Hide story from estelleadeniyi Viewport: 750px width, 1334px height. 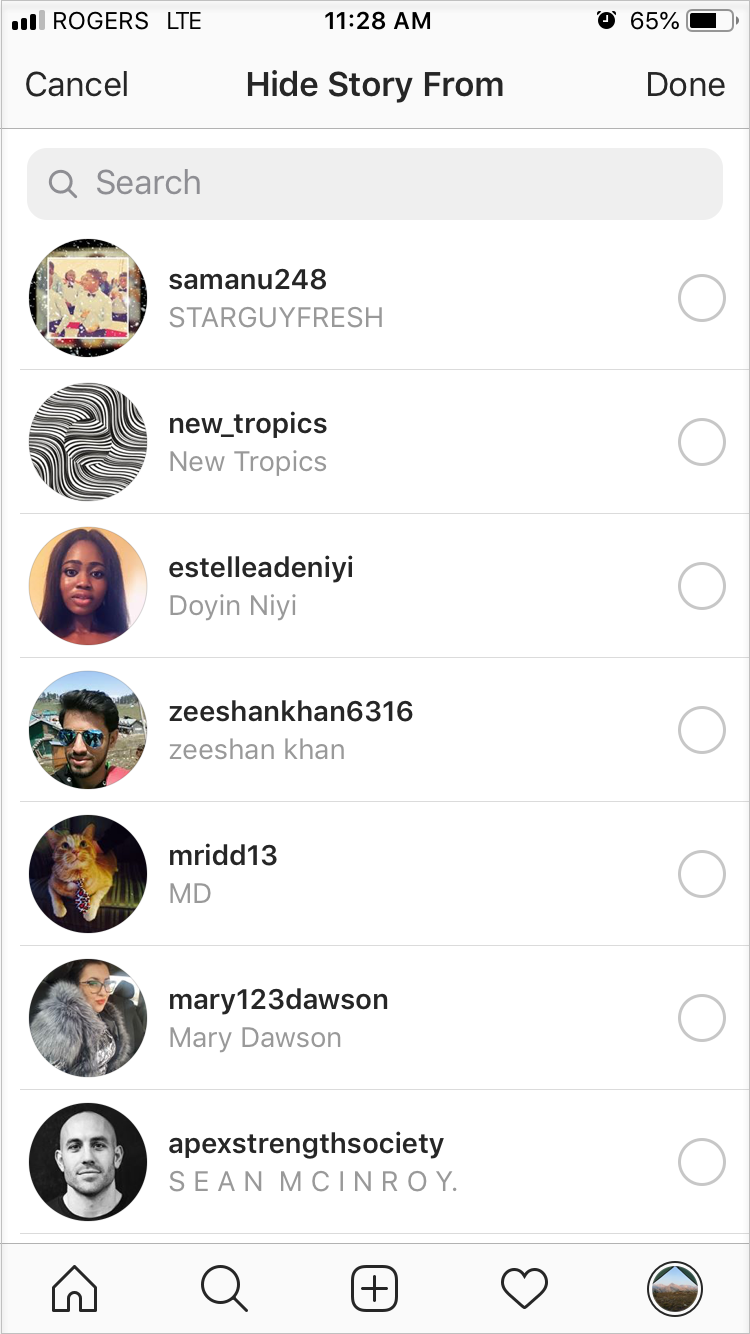coord(701,586)
